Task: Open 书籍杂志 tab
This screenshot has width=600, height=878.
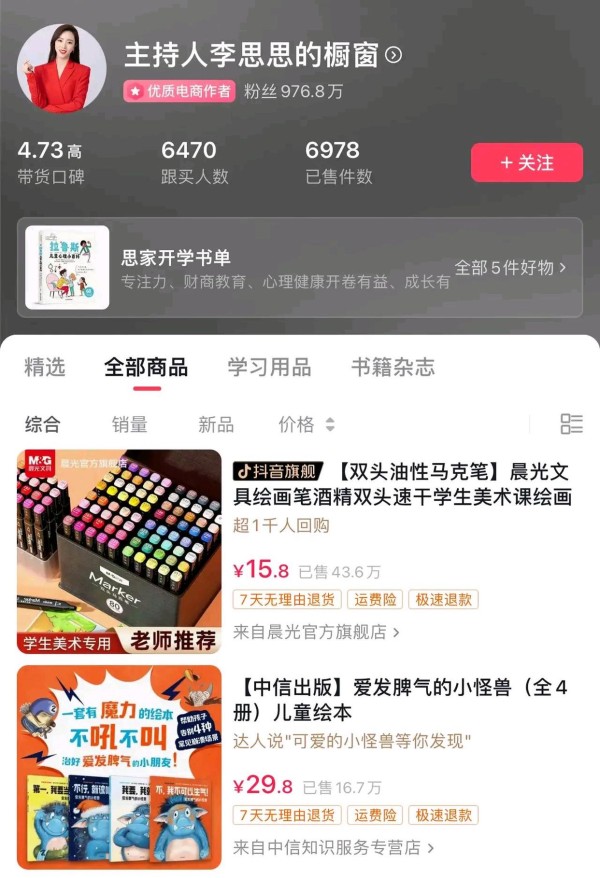Action: 393,367
